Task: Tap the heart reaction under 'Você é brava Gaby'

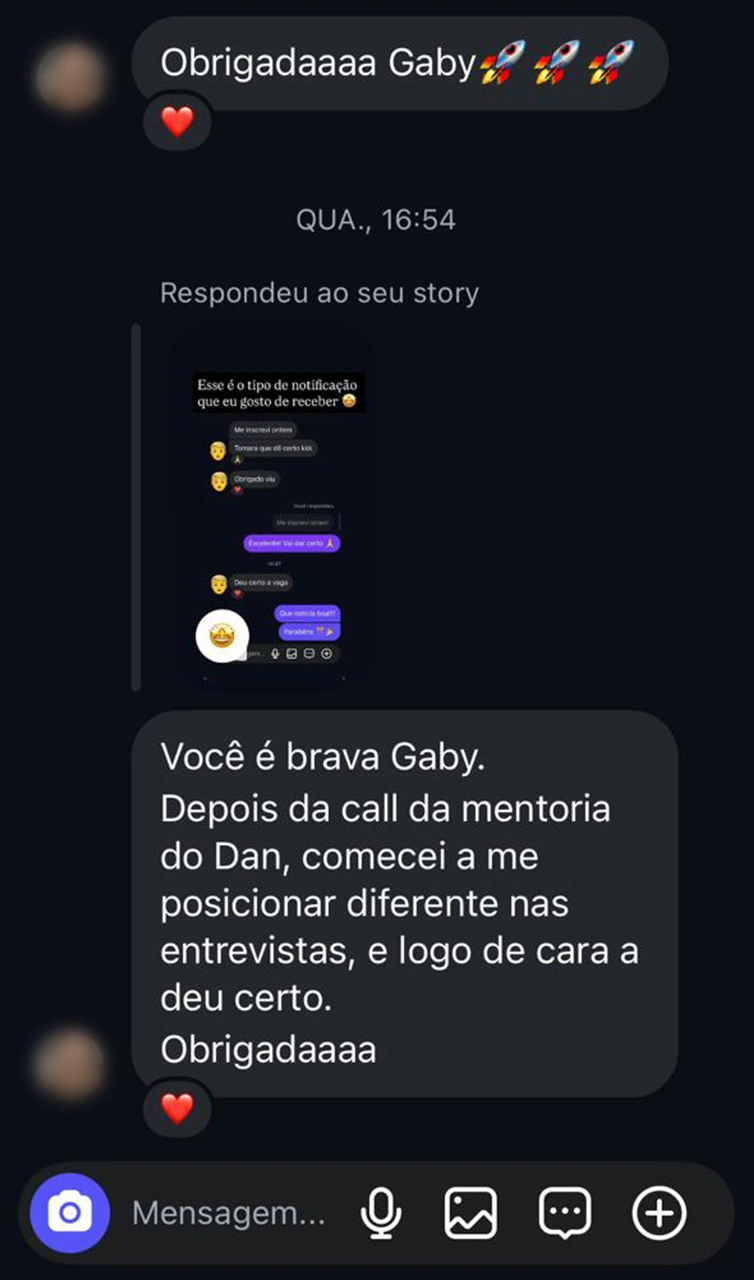Action: click(177, 1108)
